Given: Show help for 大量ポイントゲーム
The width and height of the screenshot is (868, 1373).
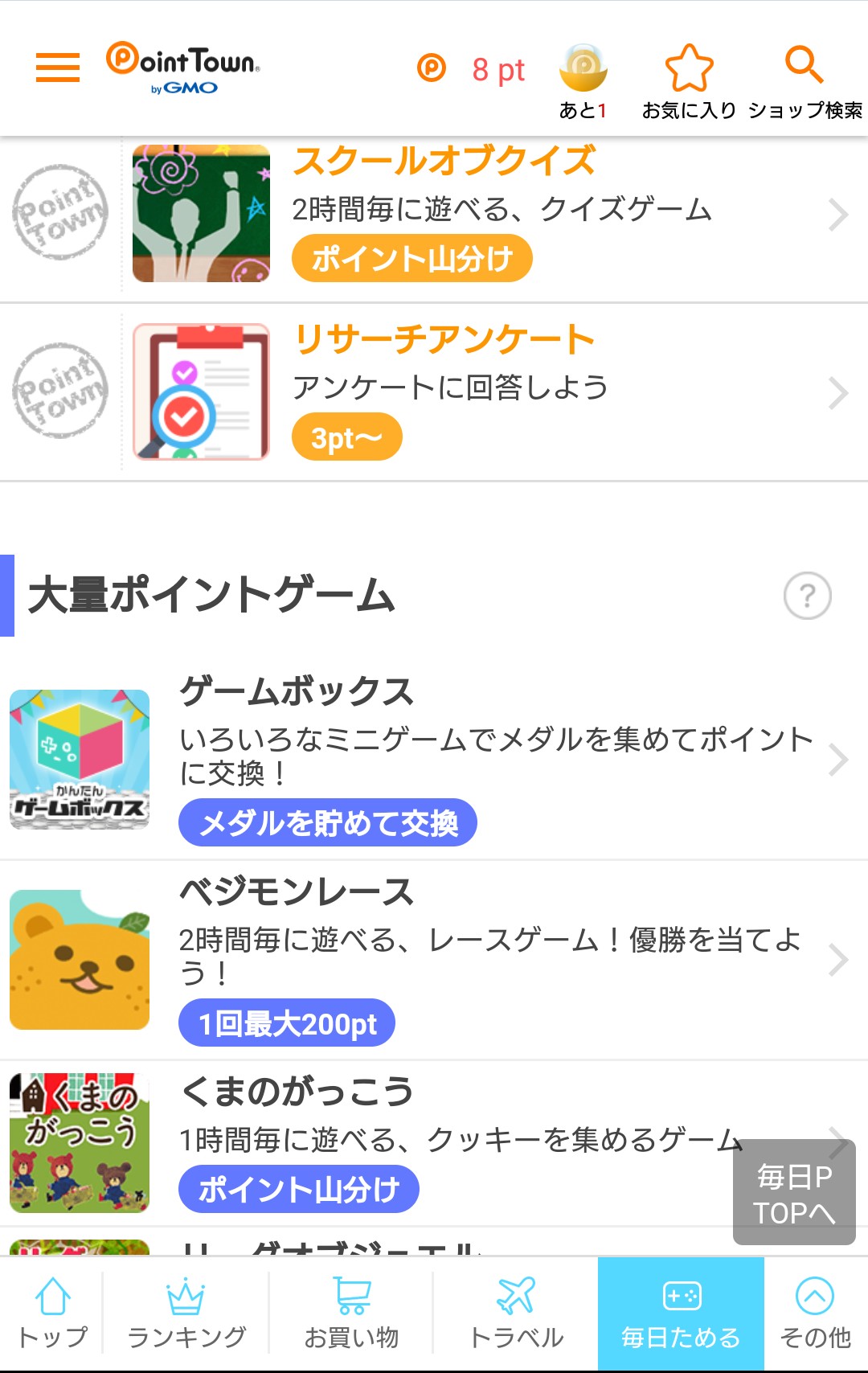Looking at the screenshot, I should (807, 596).
